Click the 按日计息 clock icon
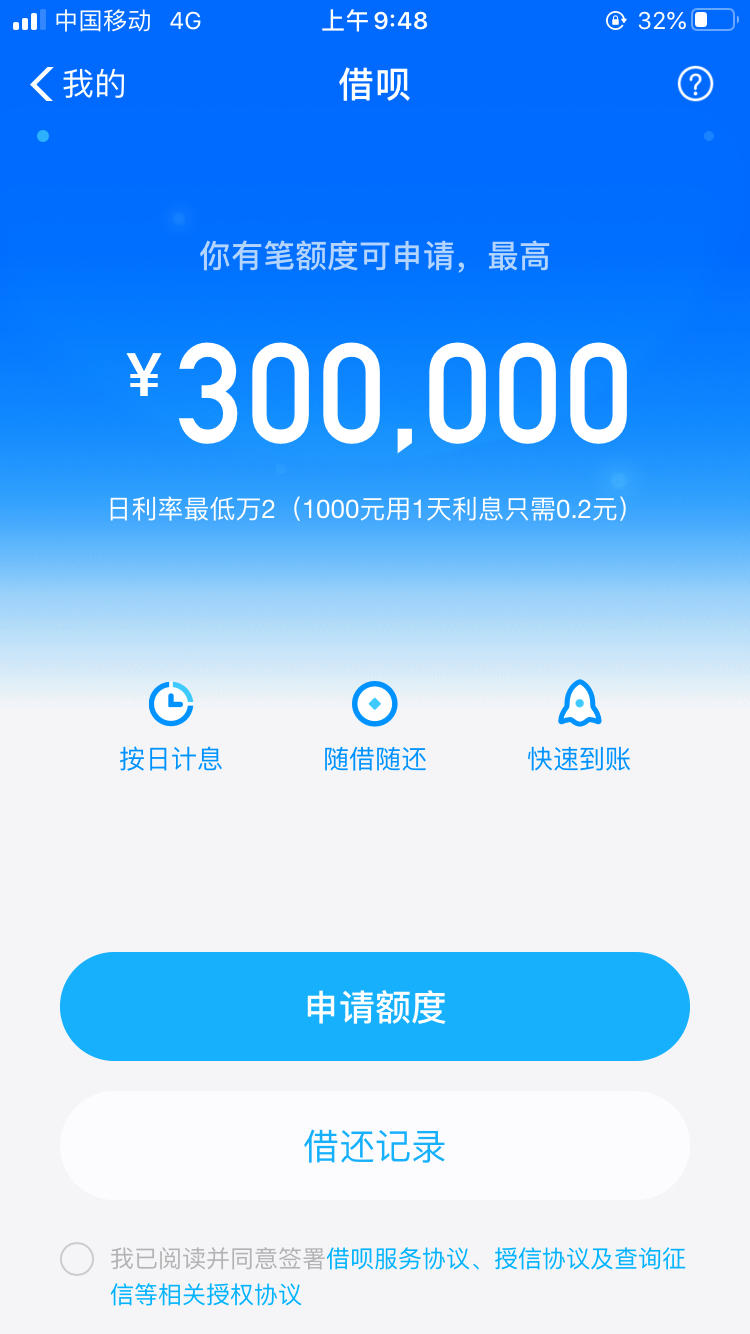The image size is (750, 1334). pyautogui.click(x=170, y=703)
